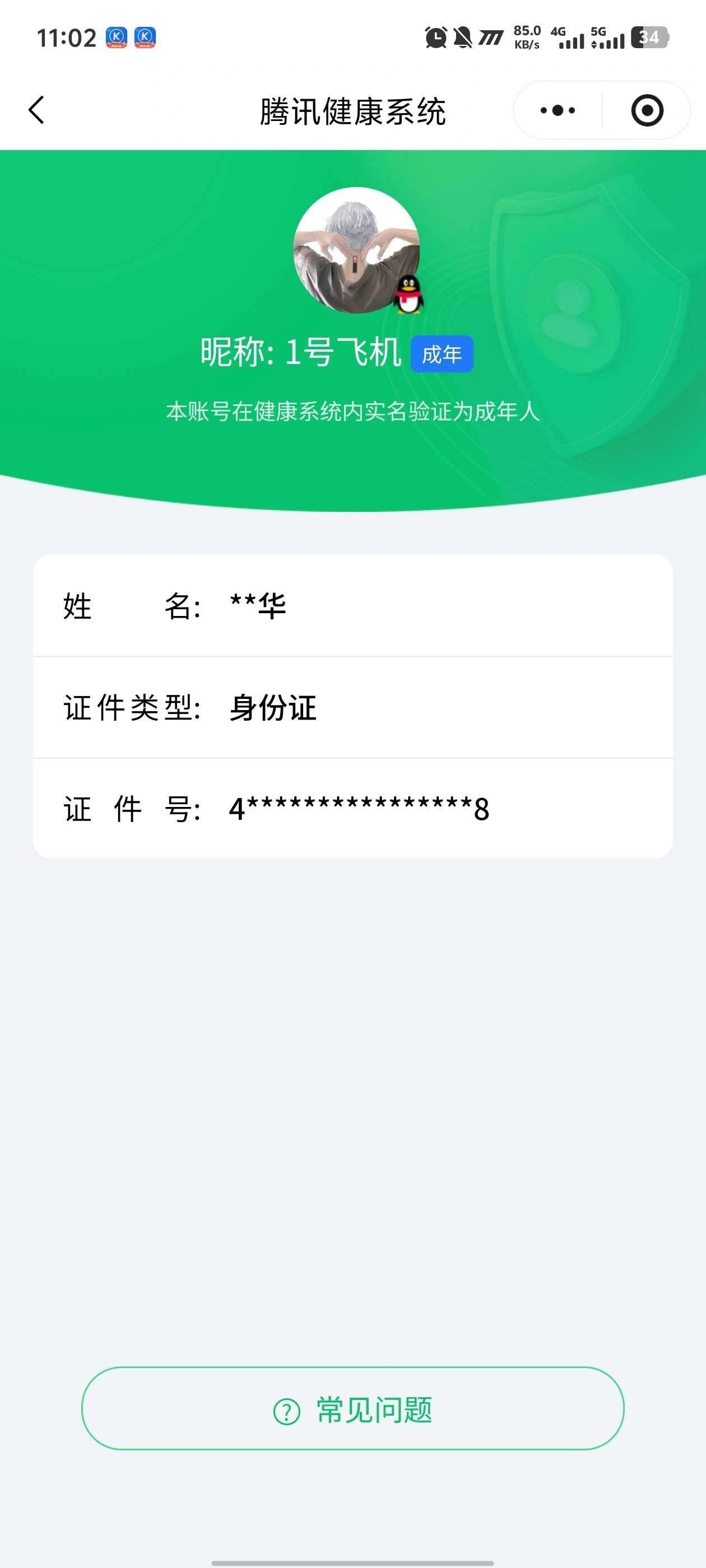The image size is (706, 1568).
Task: Select the 腾讯健康系统 title
Action: point(352,110)
